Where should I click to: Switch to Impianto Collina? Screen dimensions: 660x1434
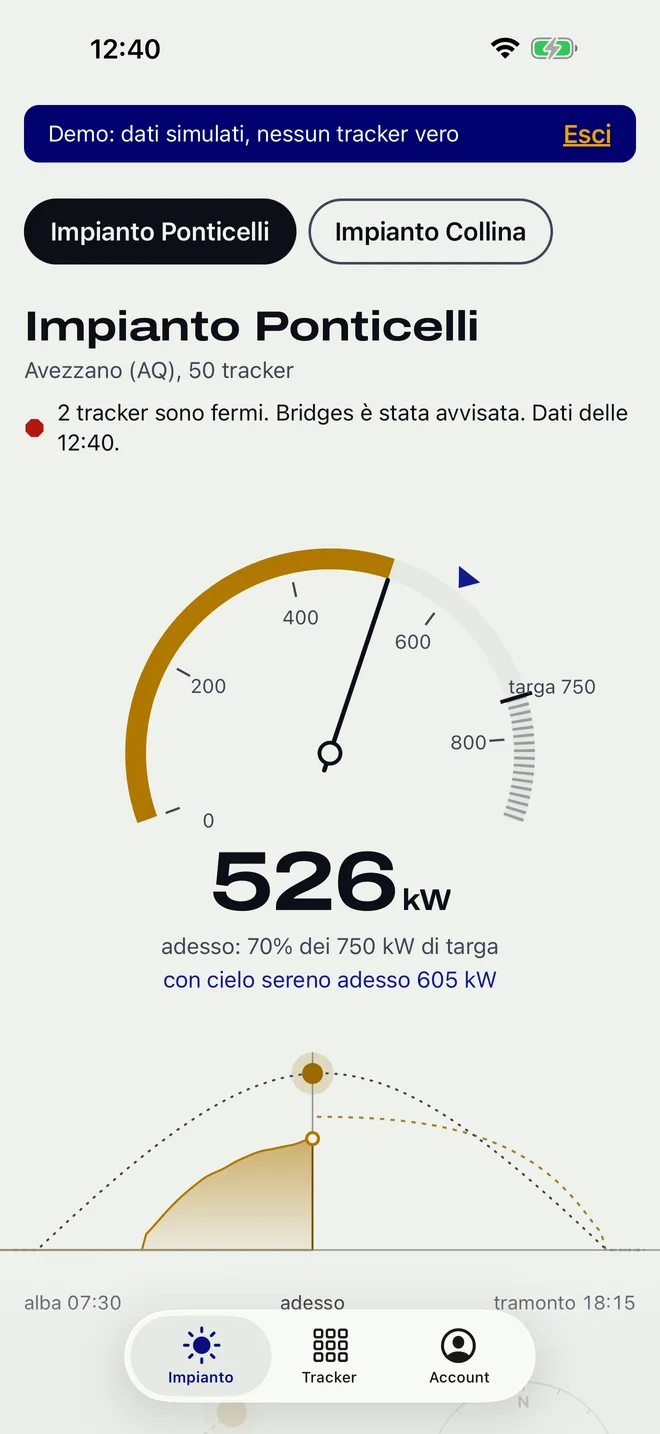point(430,232)
